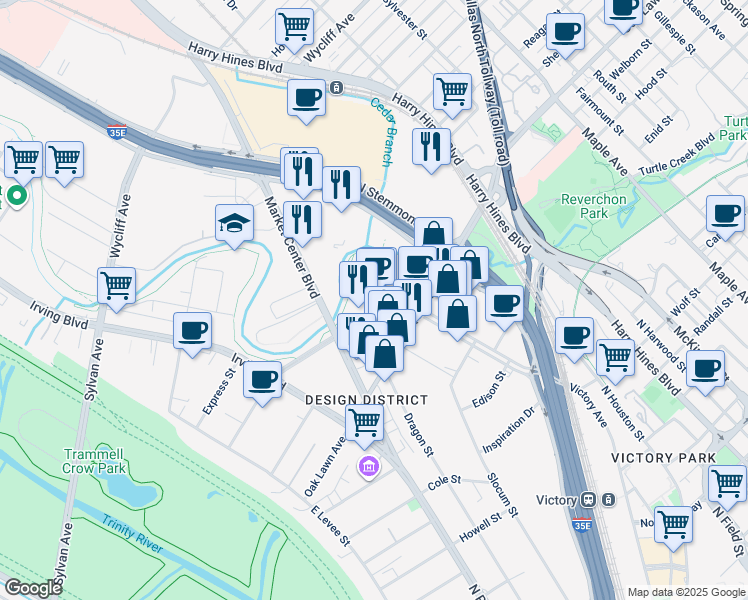Image resolution: width=748 pixels, height=600 pixels.
Task: Tap the grocery cart marker near Wycliff Ave top
Action: click(x=294, y=27)
